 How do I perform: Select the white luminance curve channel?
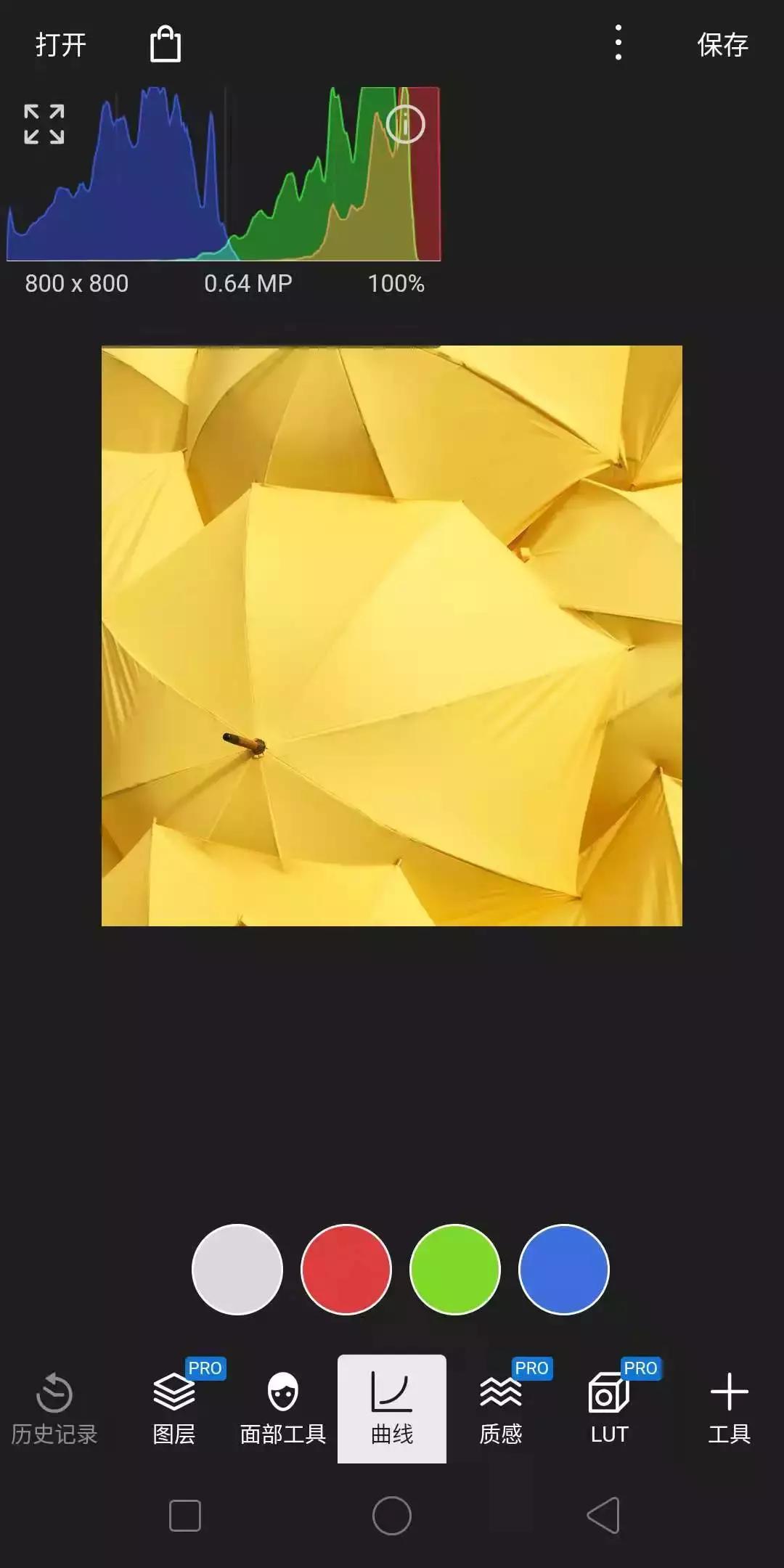[237, 1270]
